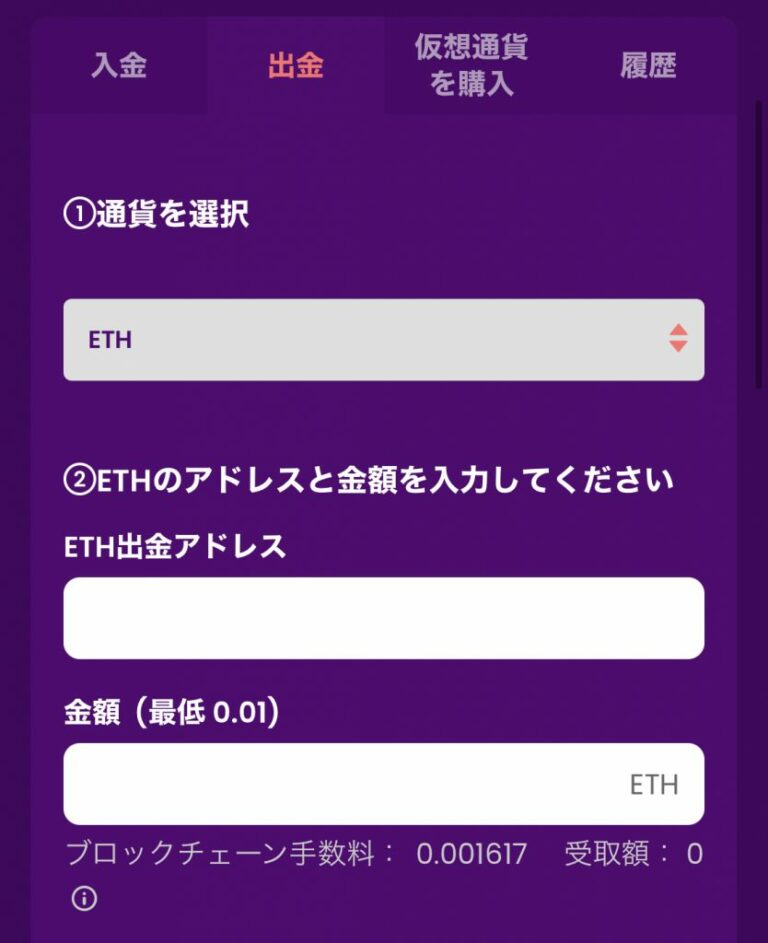
Task: Open the blockchain fee info icon
Action: (x=84, y=899)
